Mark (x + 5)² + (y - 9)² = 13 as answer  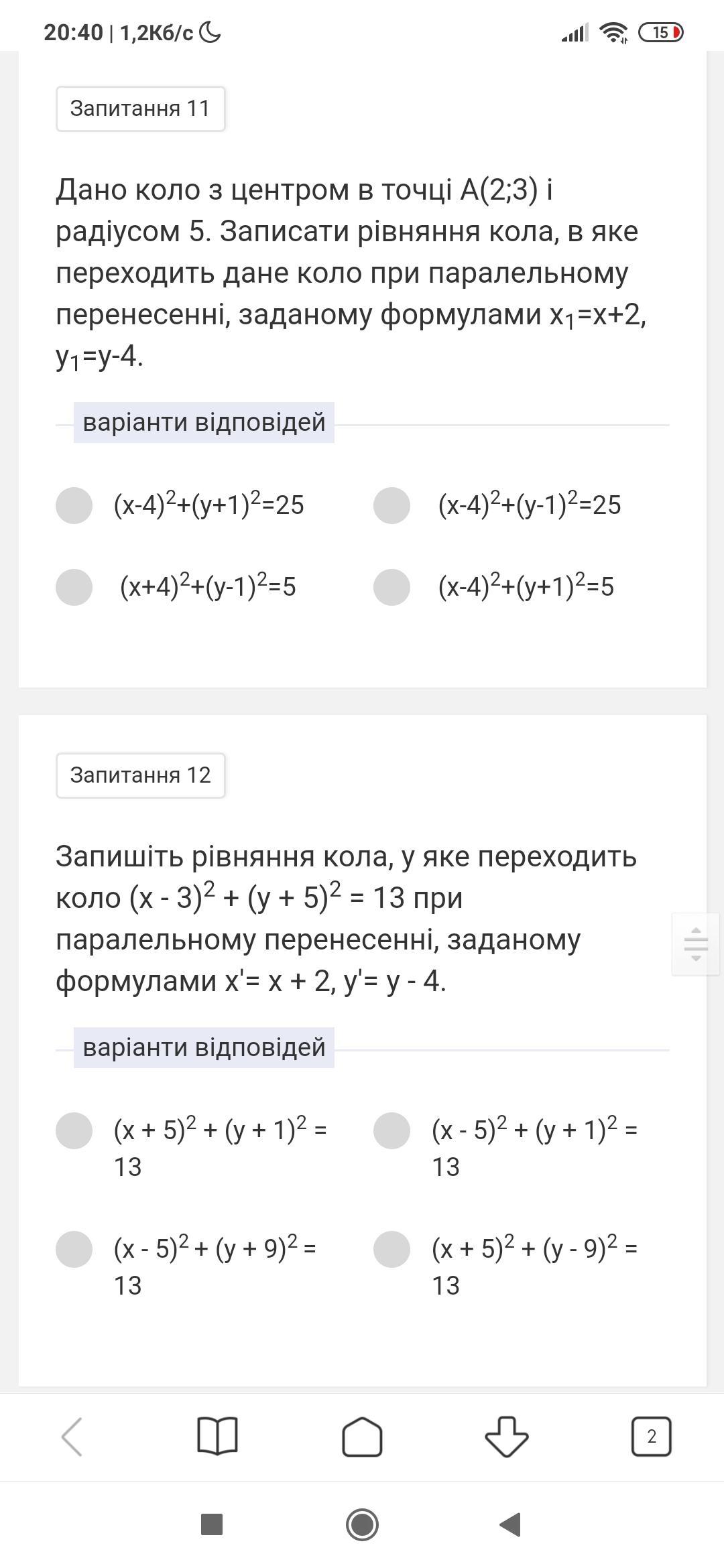coord(391,1249)
